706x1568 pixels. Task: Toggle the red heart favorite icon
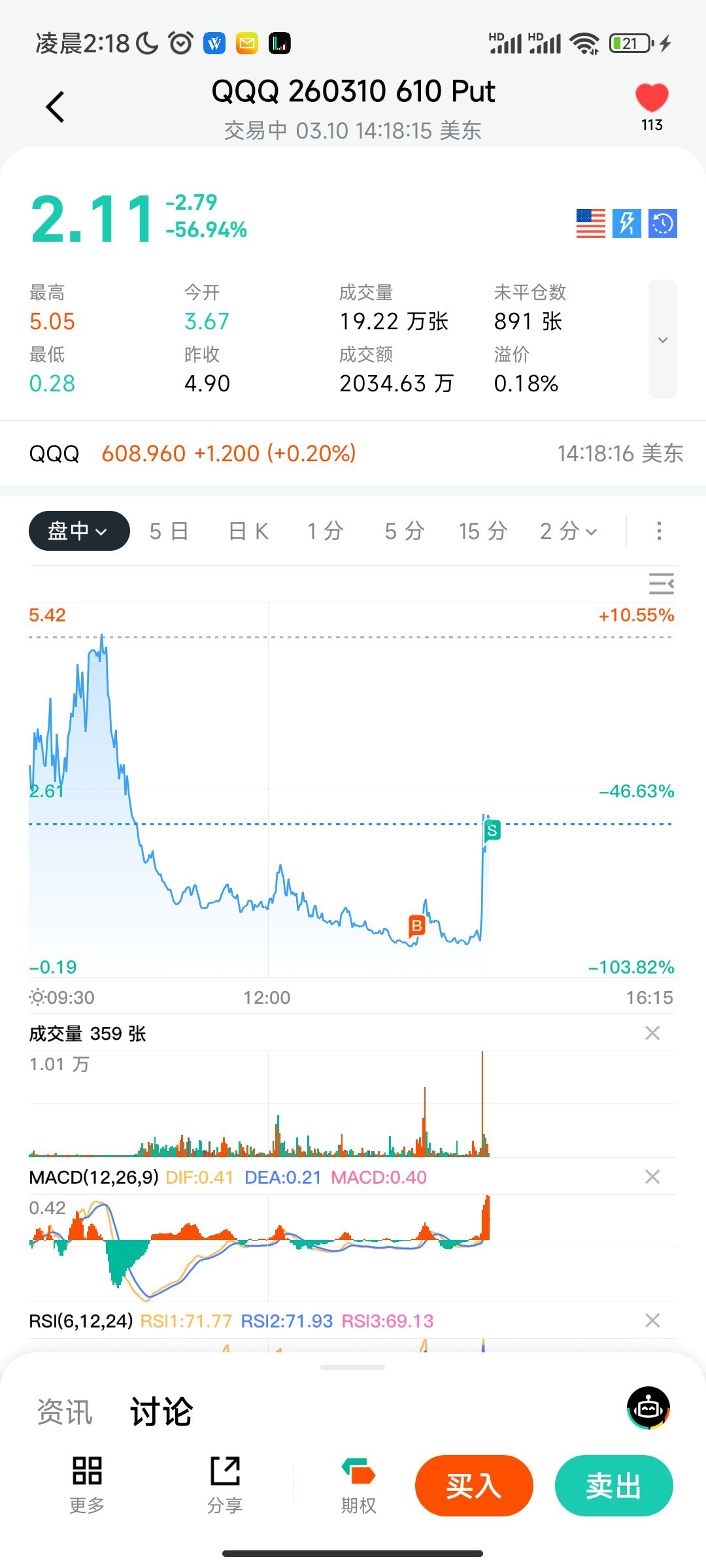tap(651, 99)
